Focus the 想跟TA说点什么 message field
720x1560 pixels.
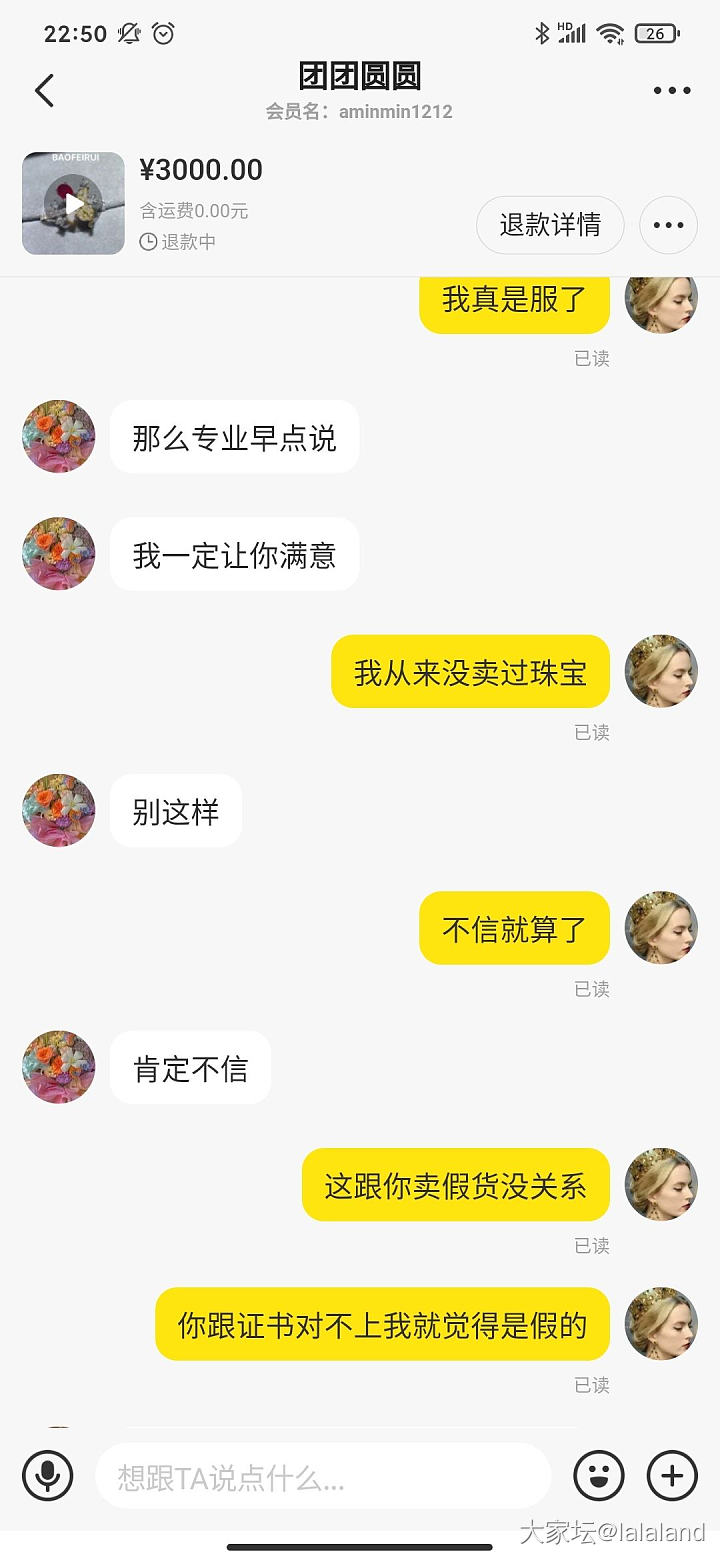322,1476
